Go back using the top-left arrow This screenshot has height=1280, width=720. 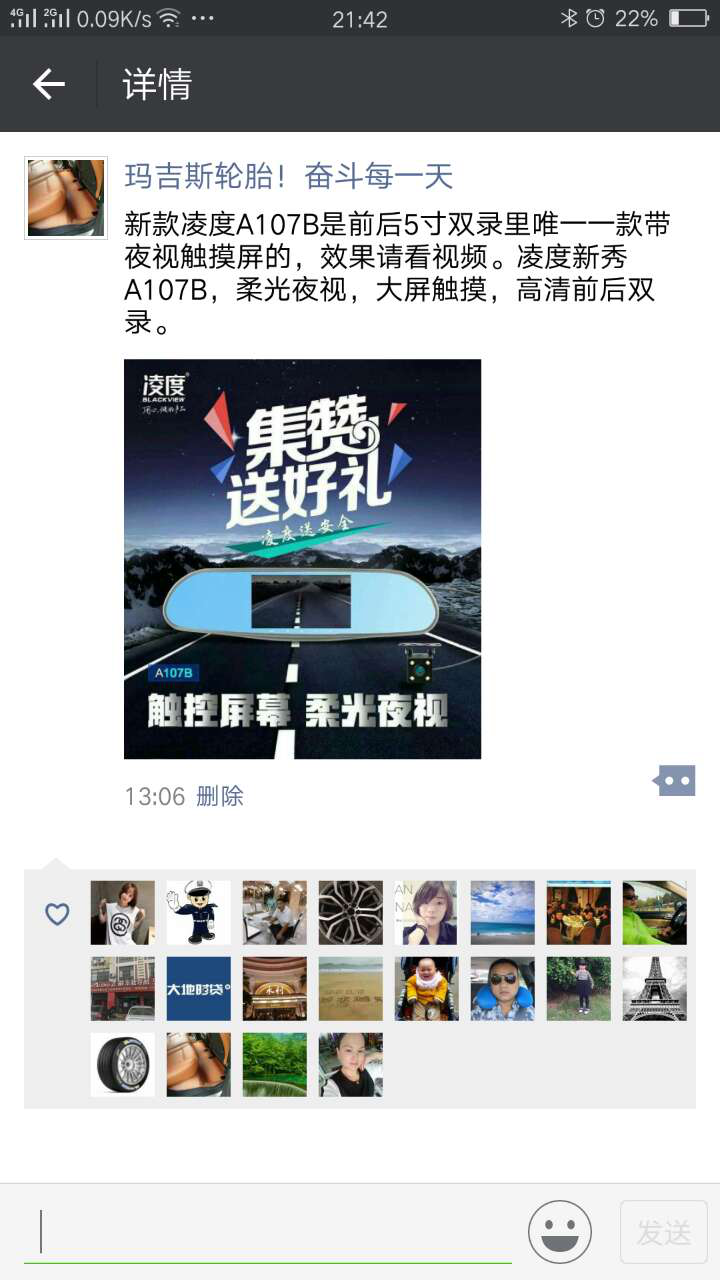[48, 84]
